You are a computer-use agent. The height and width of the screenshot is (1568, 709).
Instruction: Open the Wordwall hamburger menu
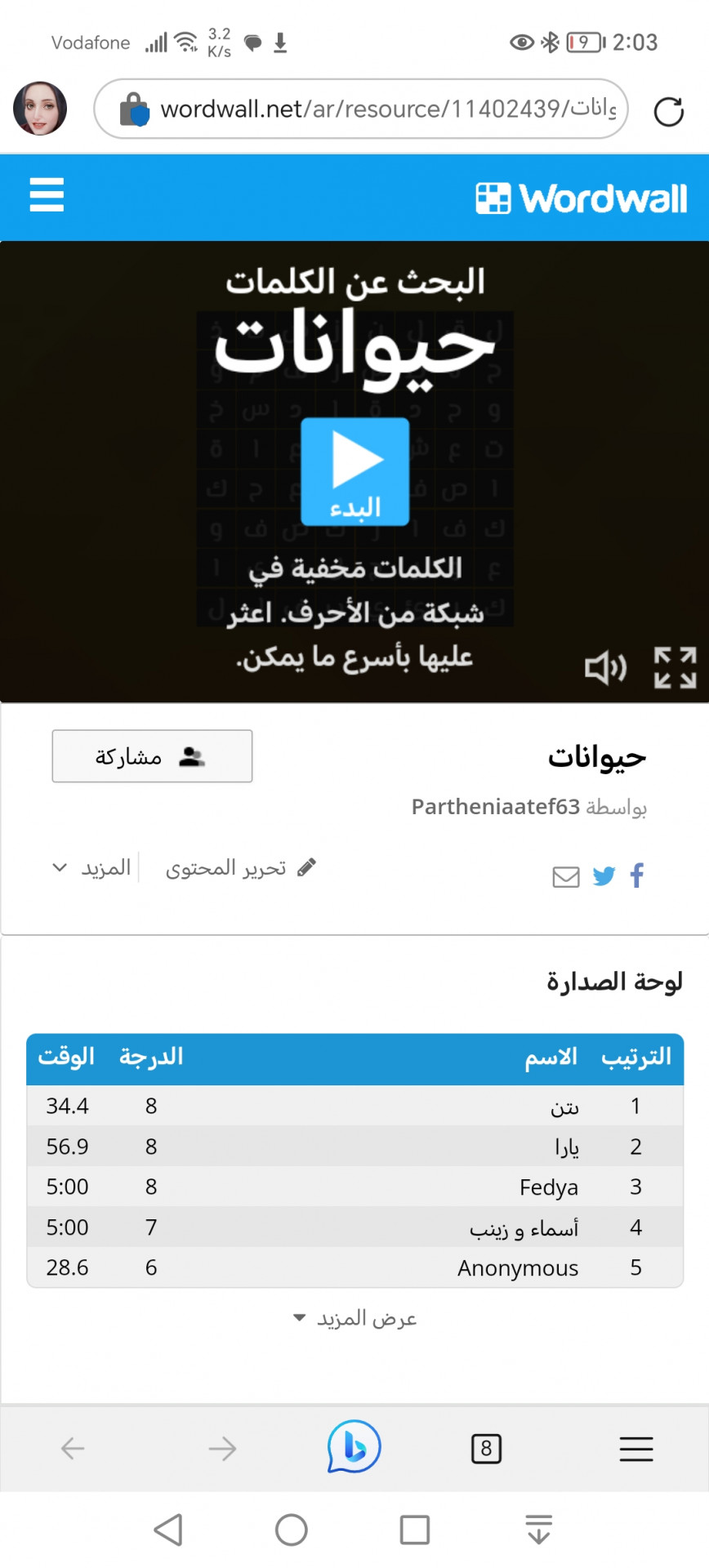(47, 195)
